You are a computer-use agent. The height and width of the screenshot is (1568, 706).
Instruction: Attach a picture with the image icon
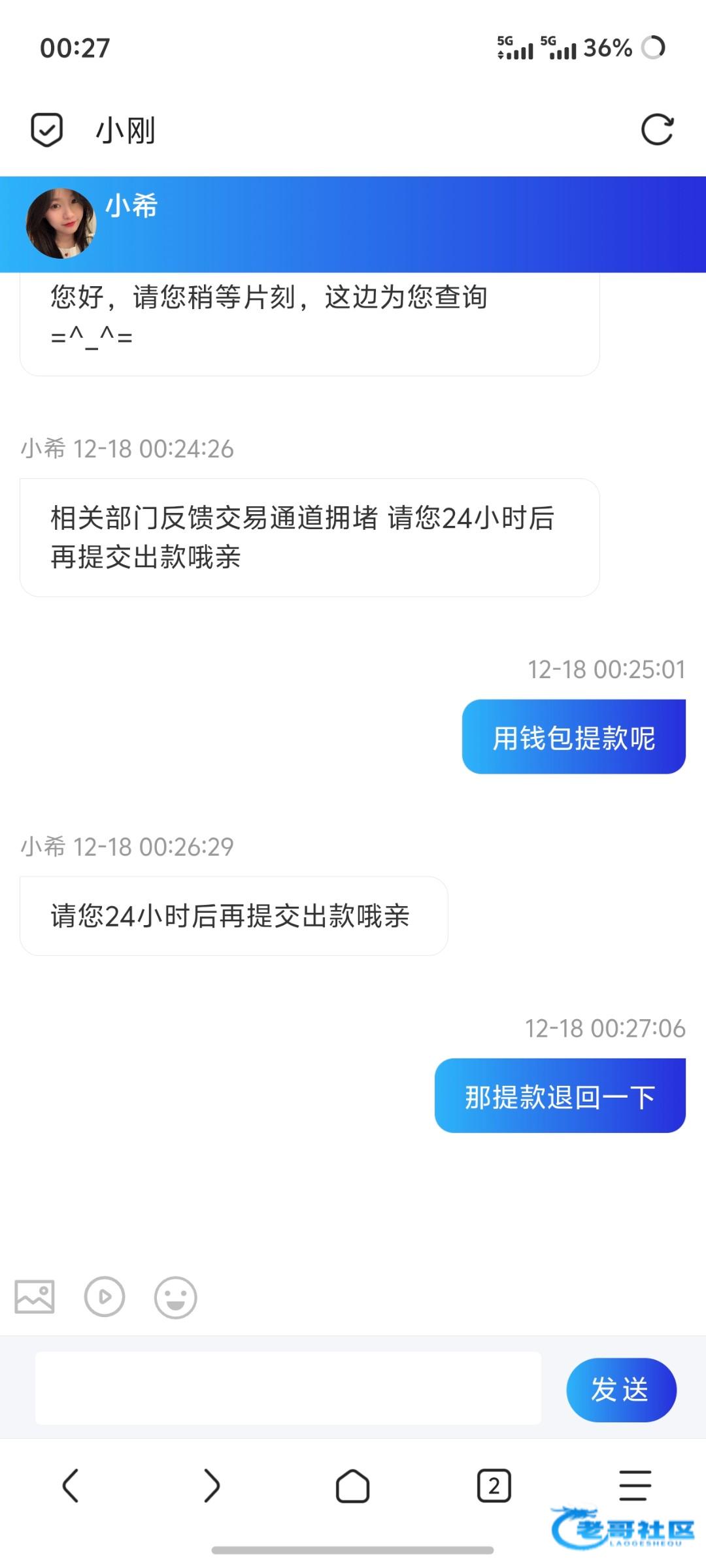click(x=35, y=1296)
